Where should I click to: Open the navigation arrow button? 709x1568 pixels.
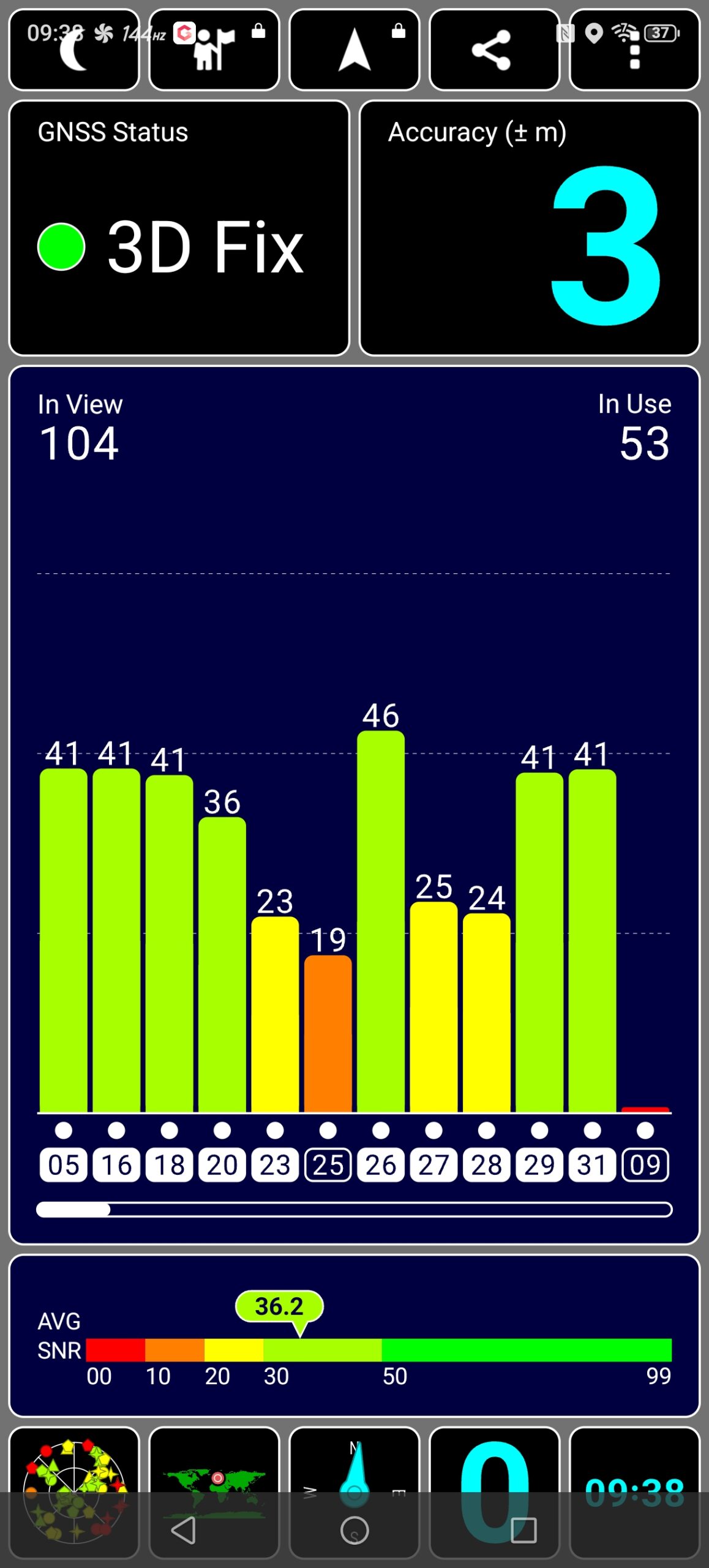pyautogui.click(x=354, y=50)
